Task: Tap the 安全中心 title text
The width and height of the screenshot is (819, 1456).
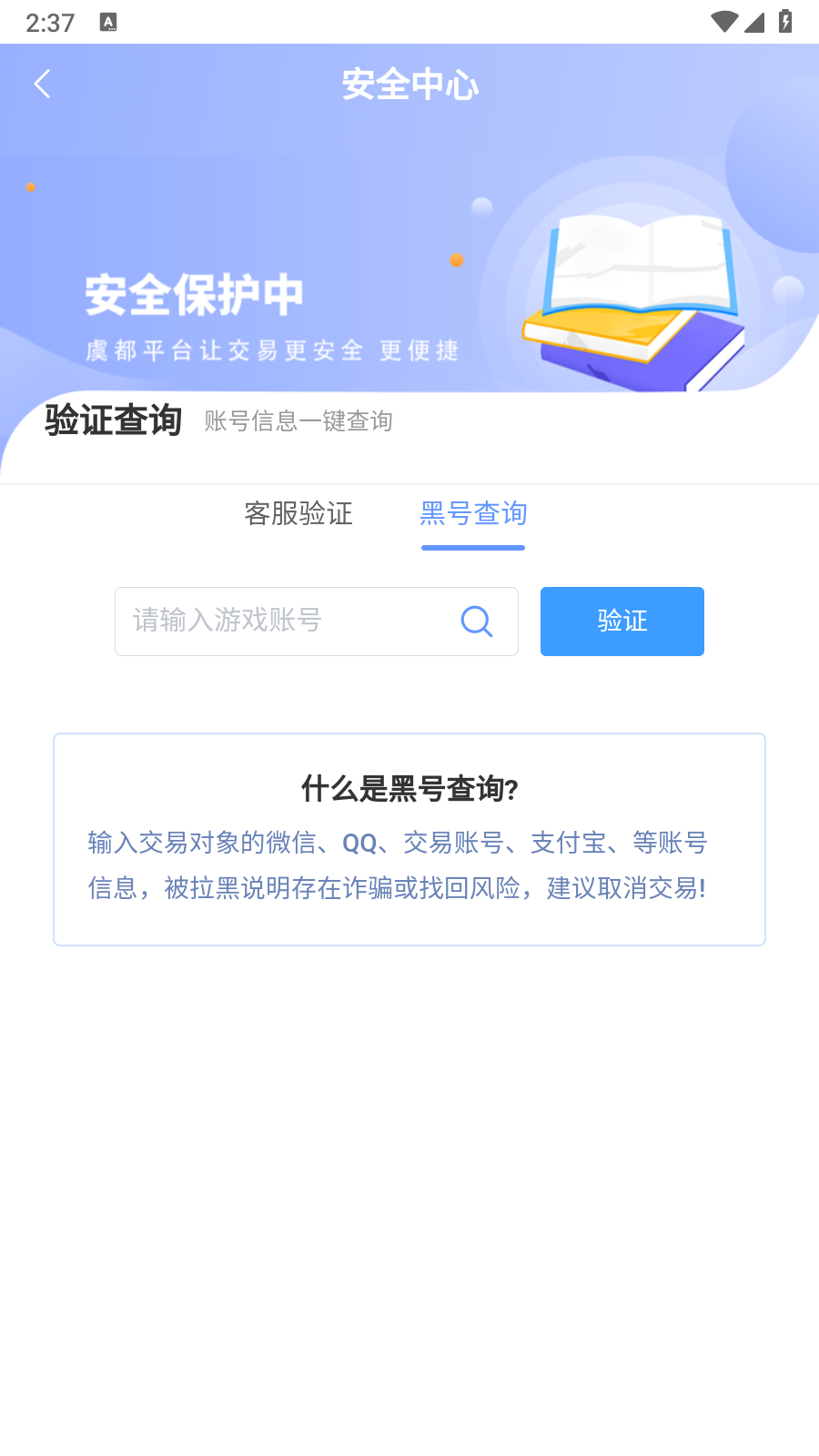Action: coord(409,84)
